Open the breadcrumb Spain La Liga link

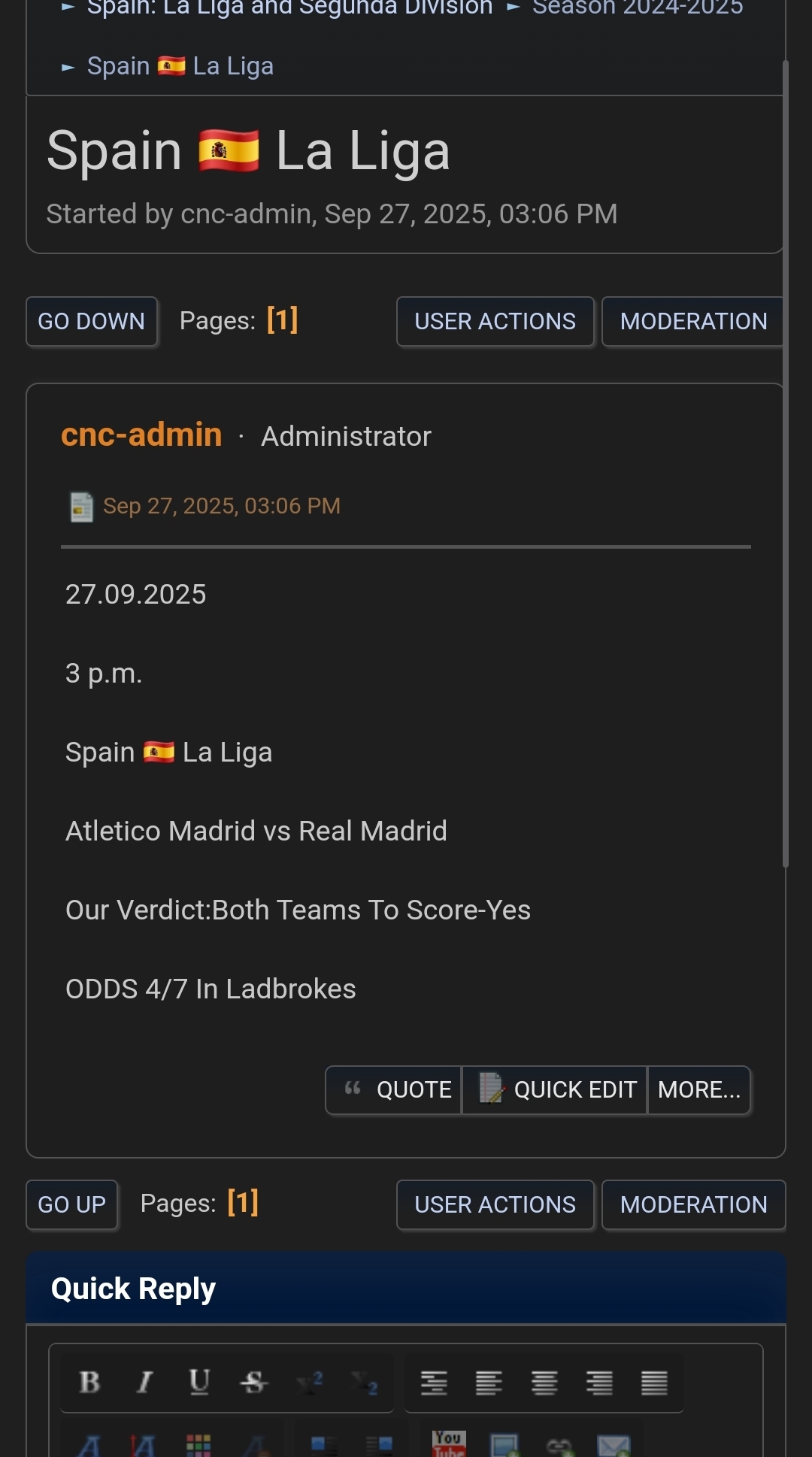tap(180, 66)
